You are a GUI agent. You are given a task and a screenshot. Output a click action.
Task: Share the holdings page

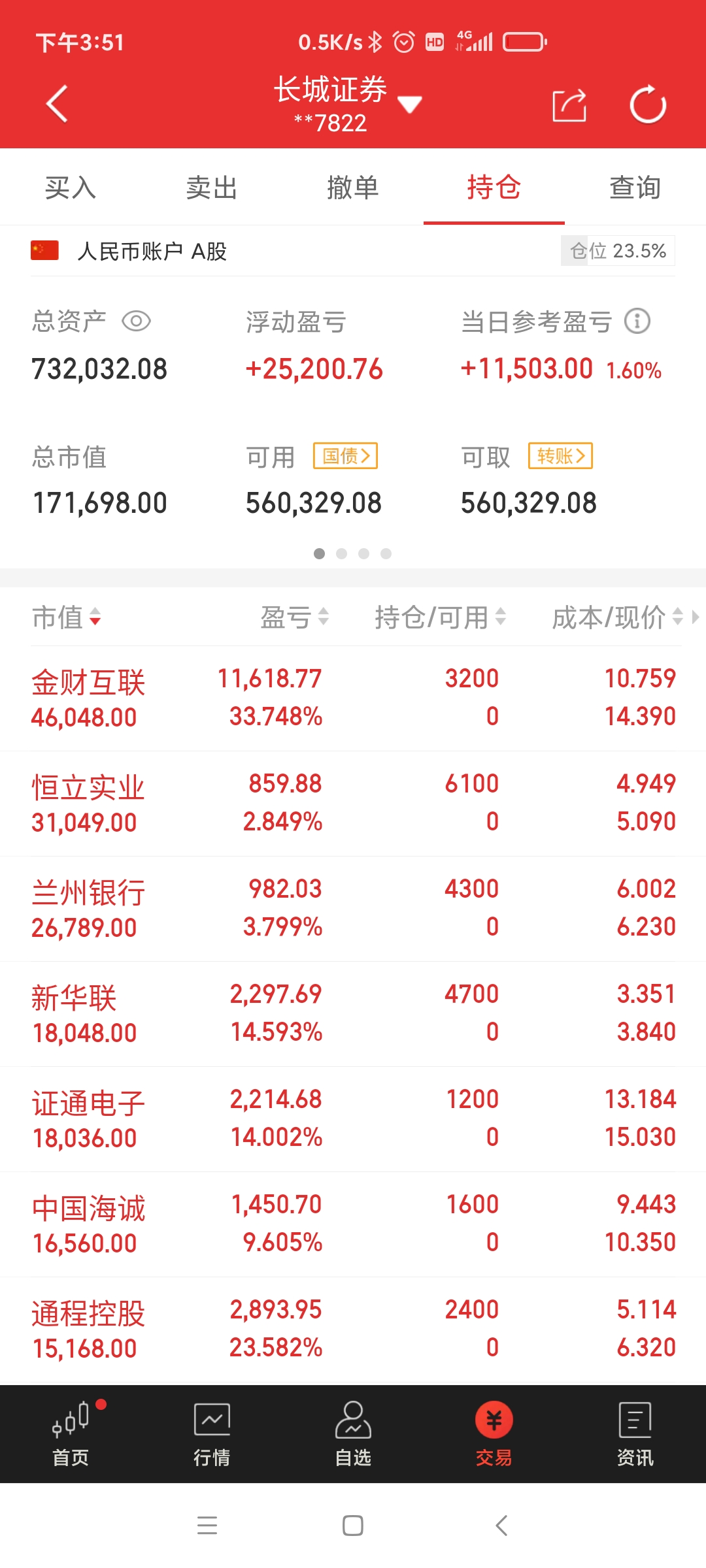click(x=569, y=105)
